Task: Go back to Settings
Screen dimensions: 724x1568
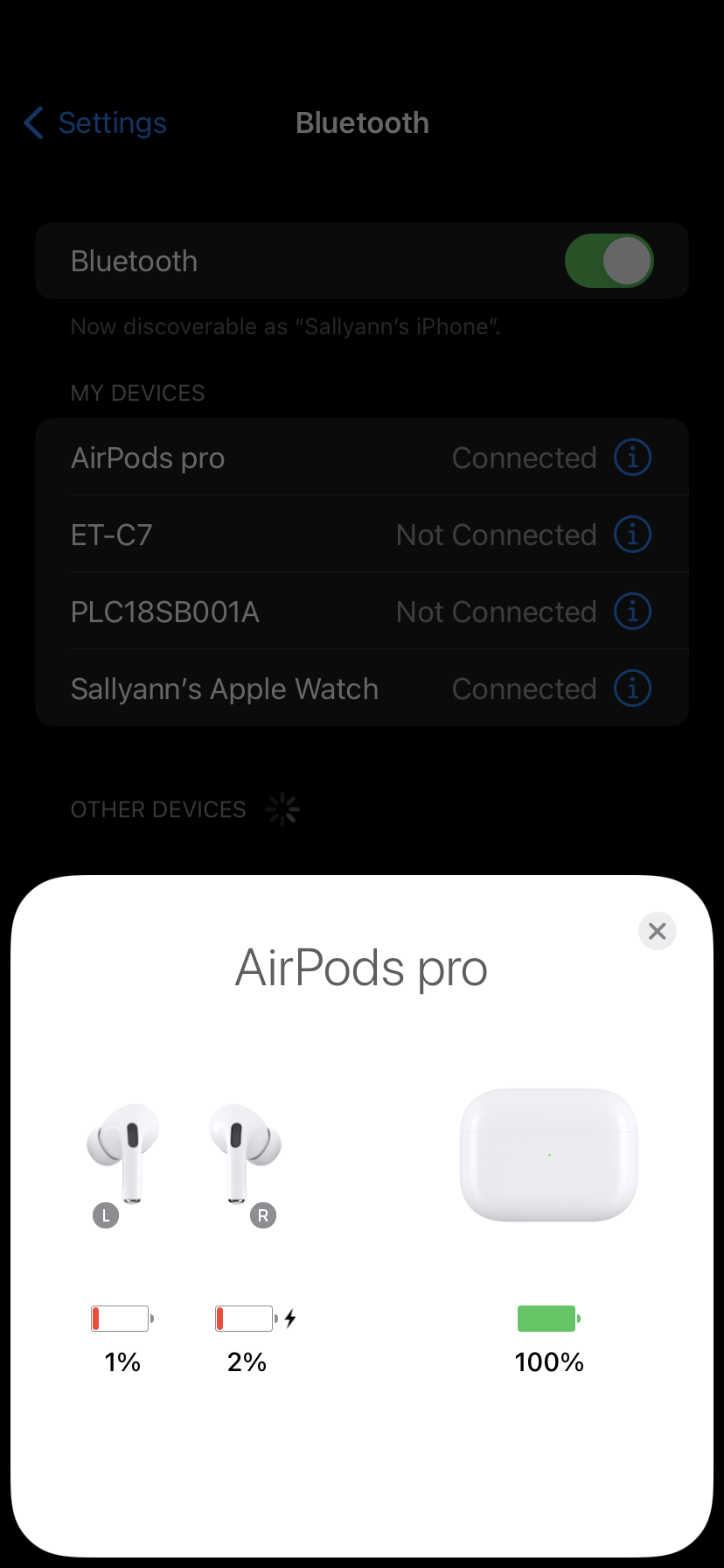Action: point(95,123)
